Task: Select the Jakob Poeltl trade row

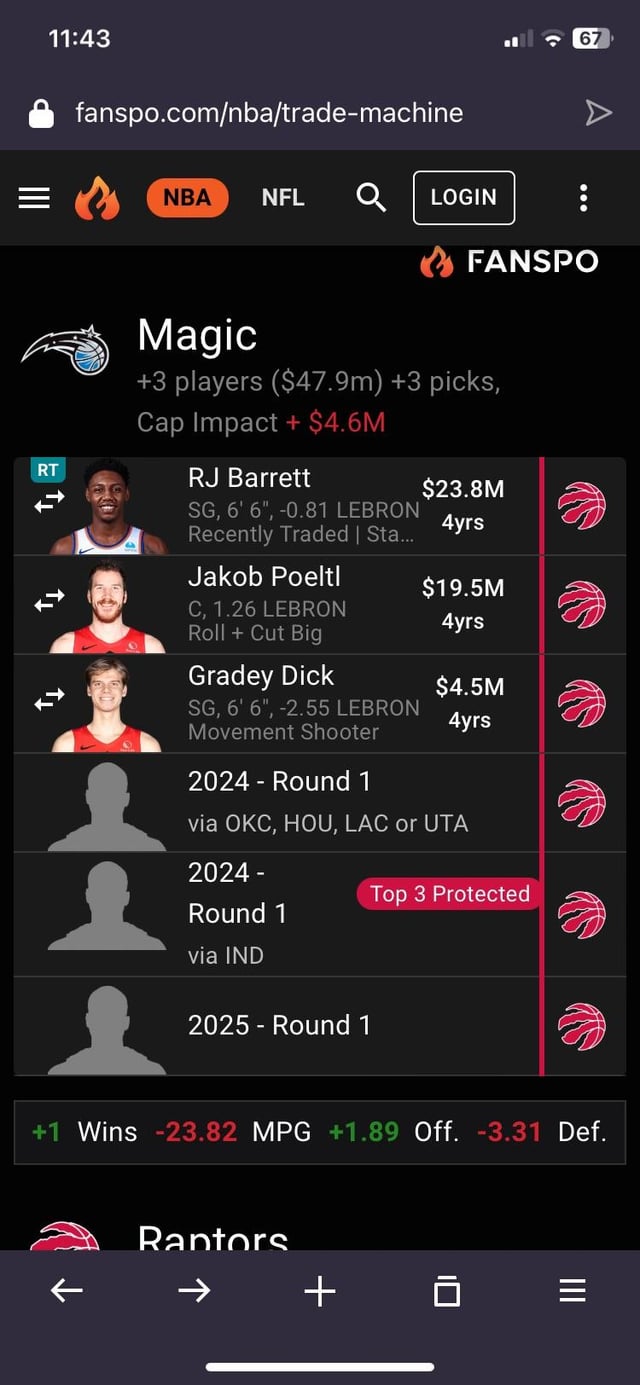Action: pyautogui.click(x=300, y=605)
